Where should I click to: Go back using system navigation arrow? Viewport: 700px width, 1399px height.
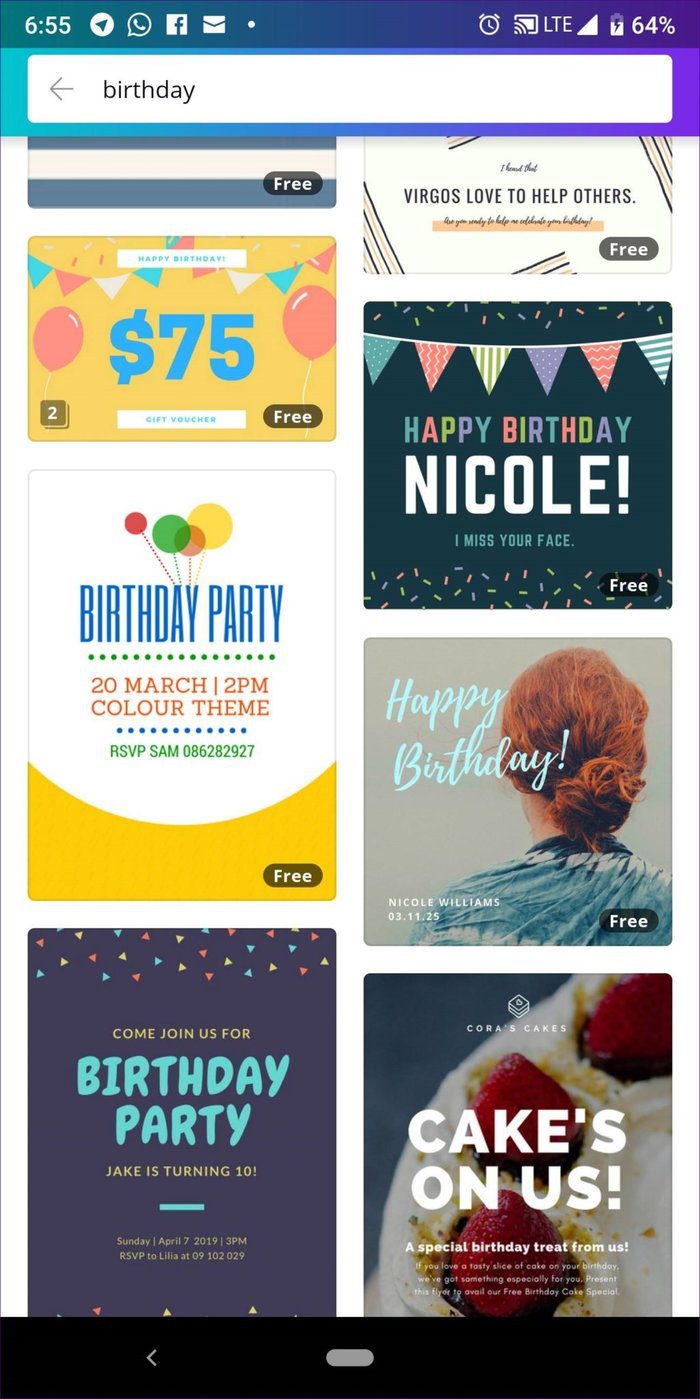152,1357
